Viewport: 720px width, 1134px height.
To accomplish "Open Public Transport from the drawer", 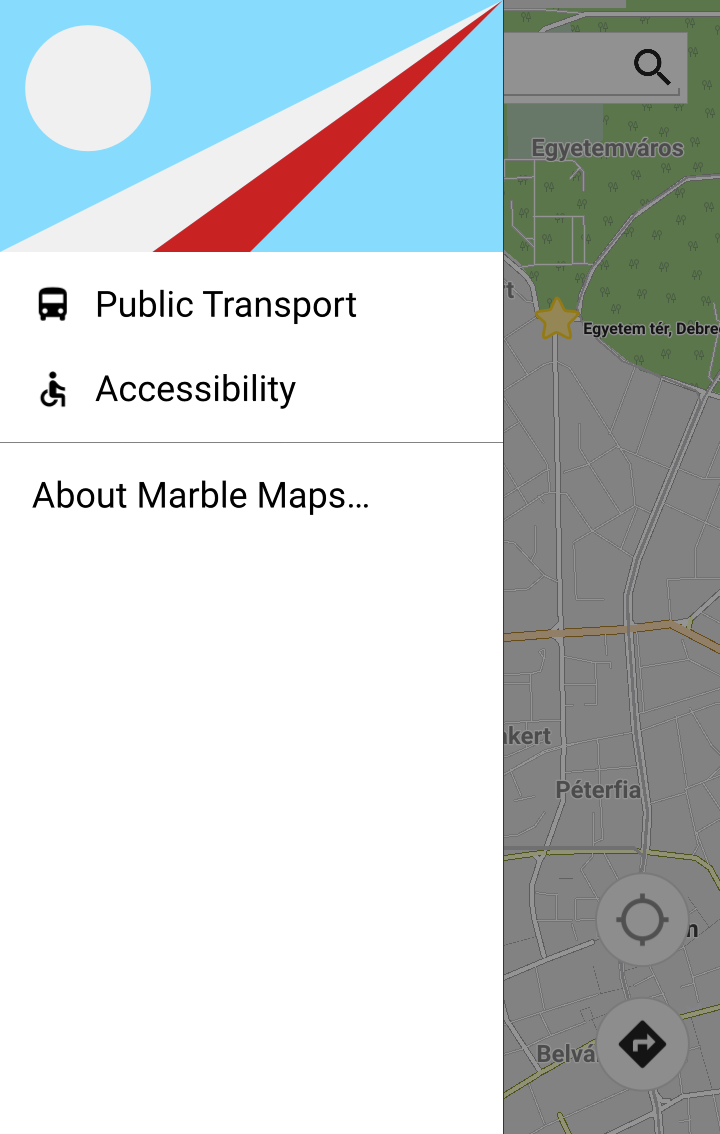I will (225, 305).
